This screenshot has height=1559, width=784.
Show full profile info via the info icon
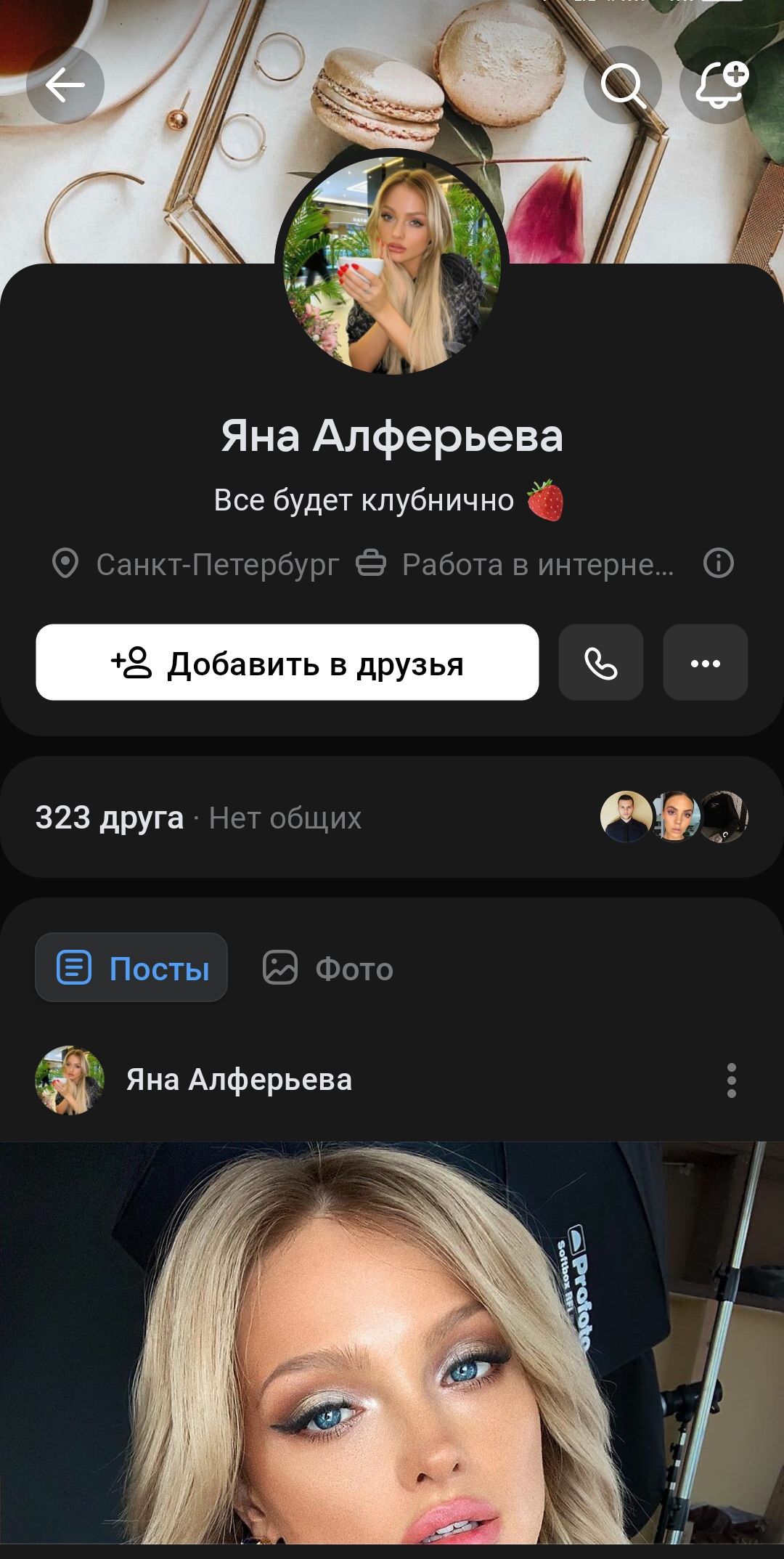(718, 563)
